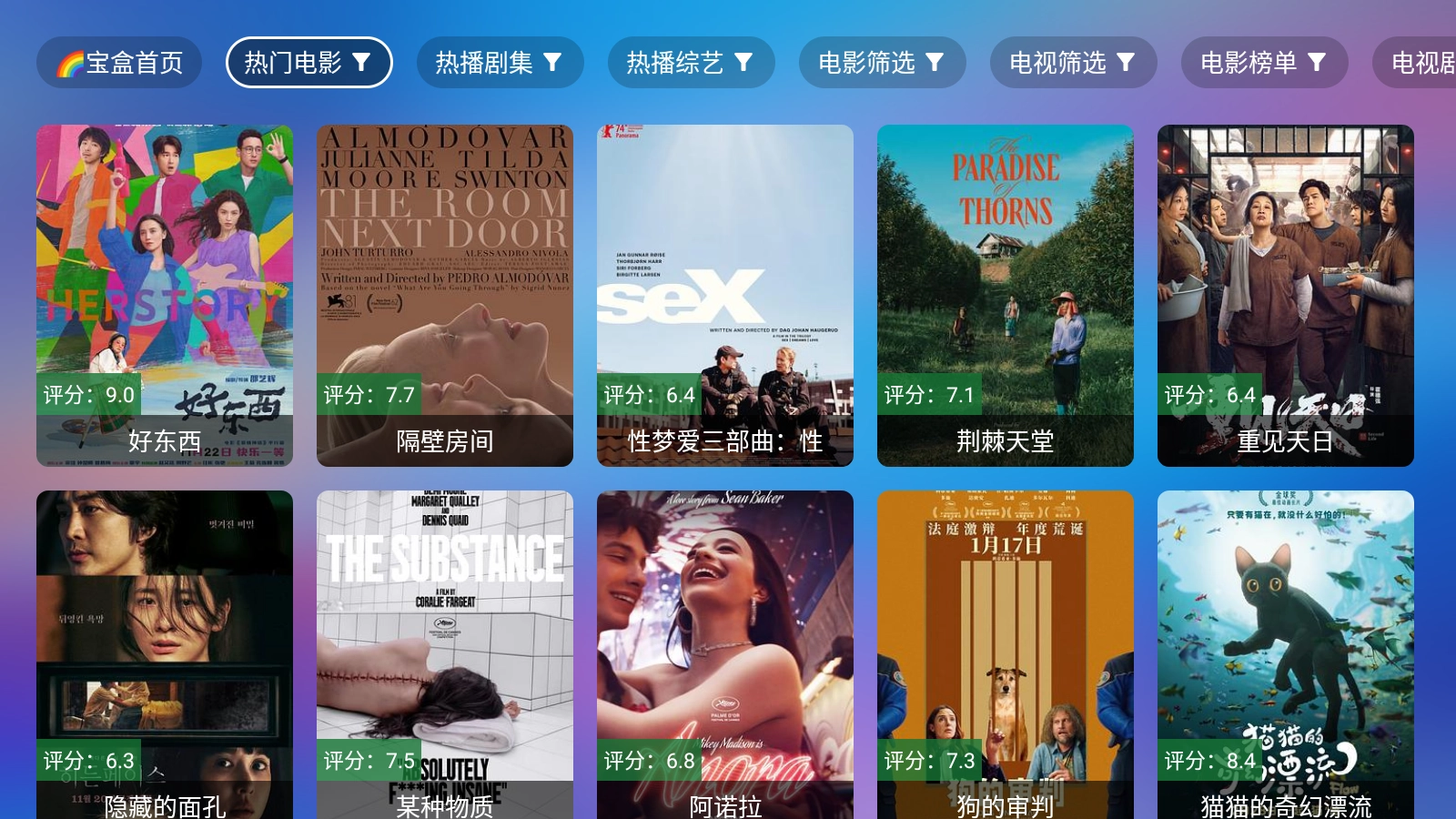View the movie 某种物质
1456x819 pixels.
coord(445,655)
